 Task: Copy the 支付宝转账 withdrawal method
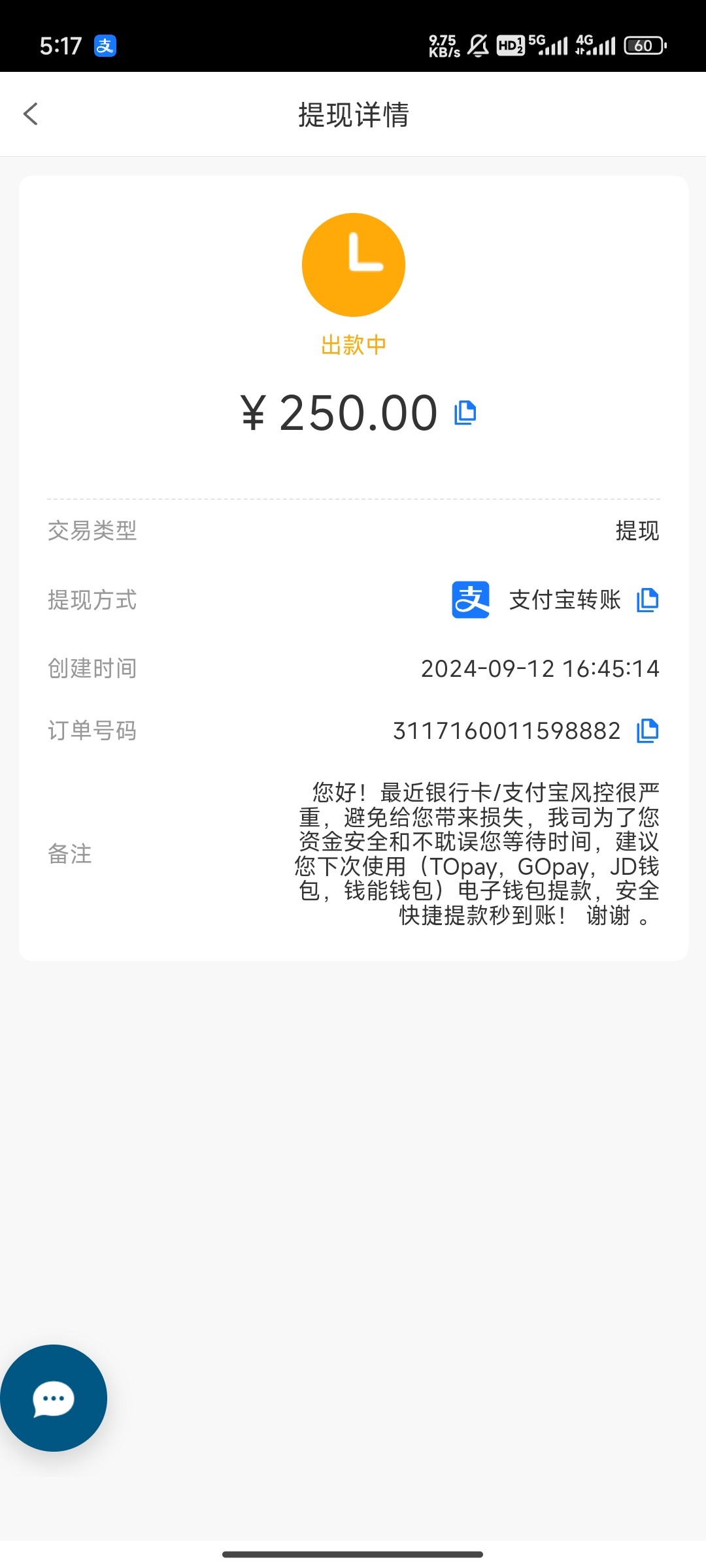pos(647,600)
